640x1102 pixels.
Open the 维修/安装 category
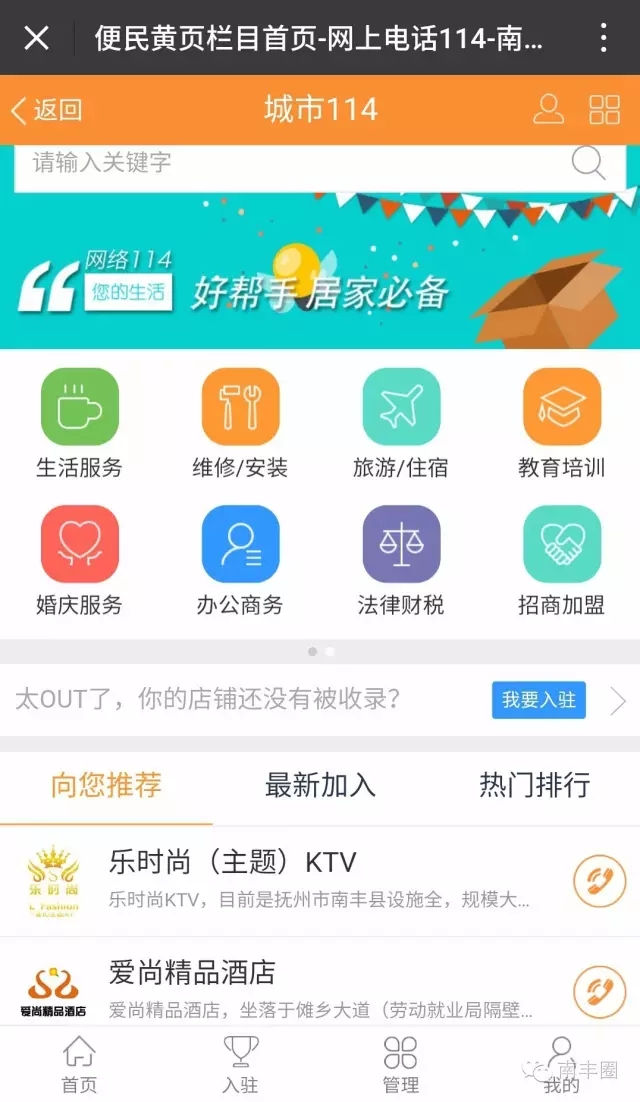(240, 424)
